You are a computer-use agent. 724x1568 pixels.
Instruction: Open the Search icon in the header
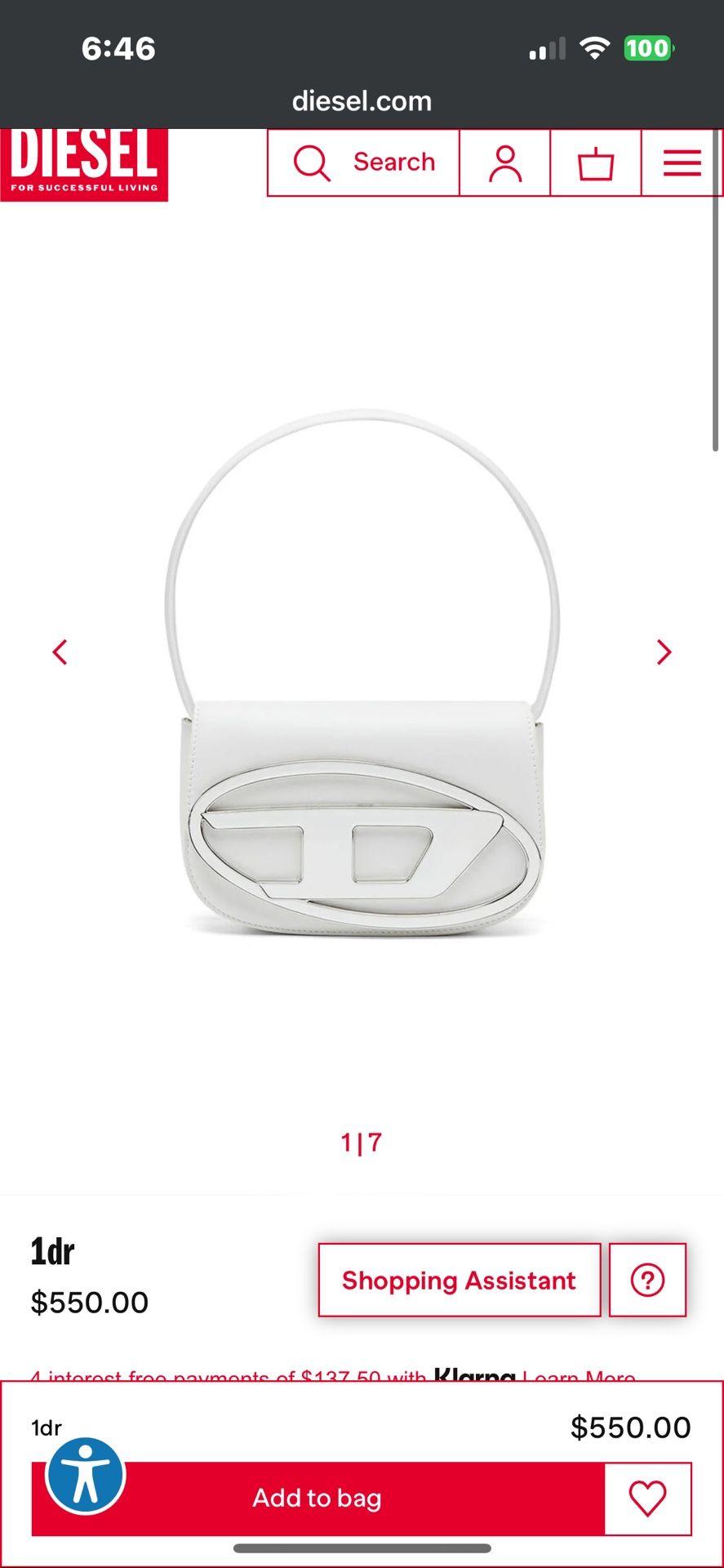[x=362, y=163]
